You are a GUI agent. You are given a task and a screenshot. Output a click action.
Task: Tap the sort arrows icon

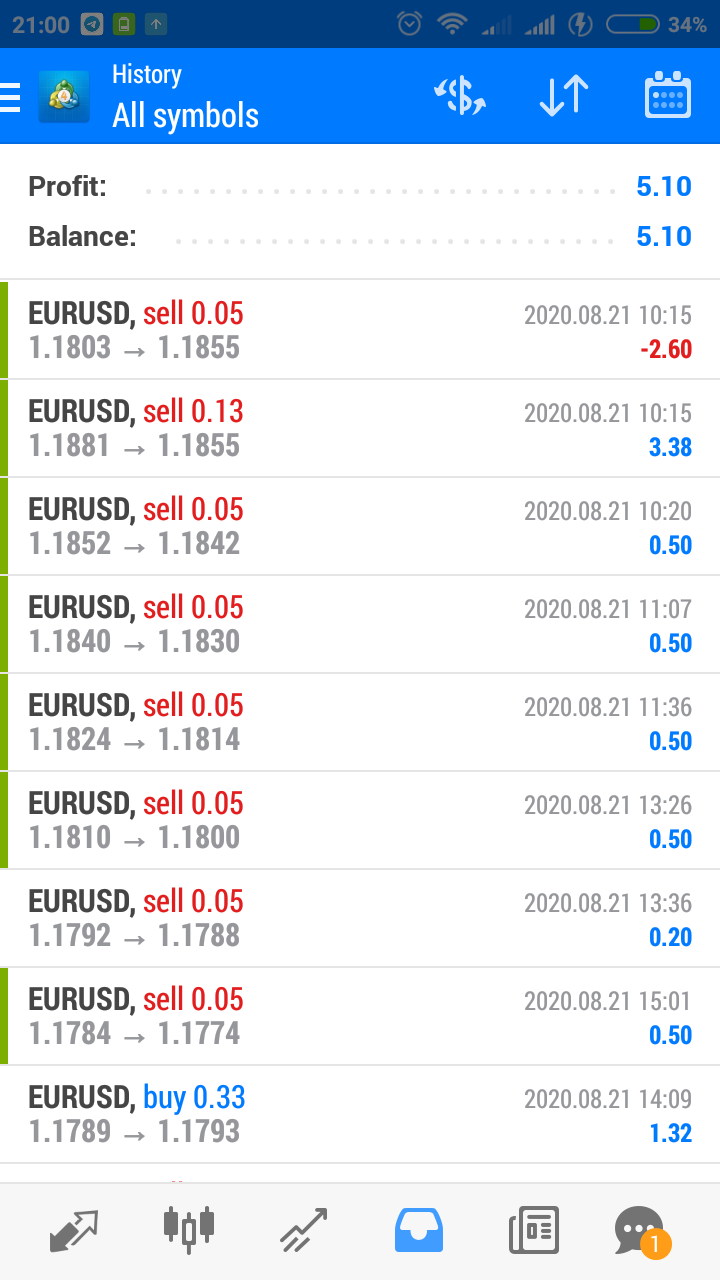563,96
